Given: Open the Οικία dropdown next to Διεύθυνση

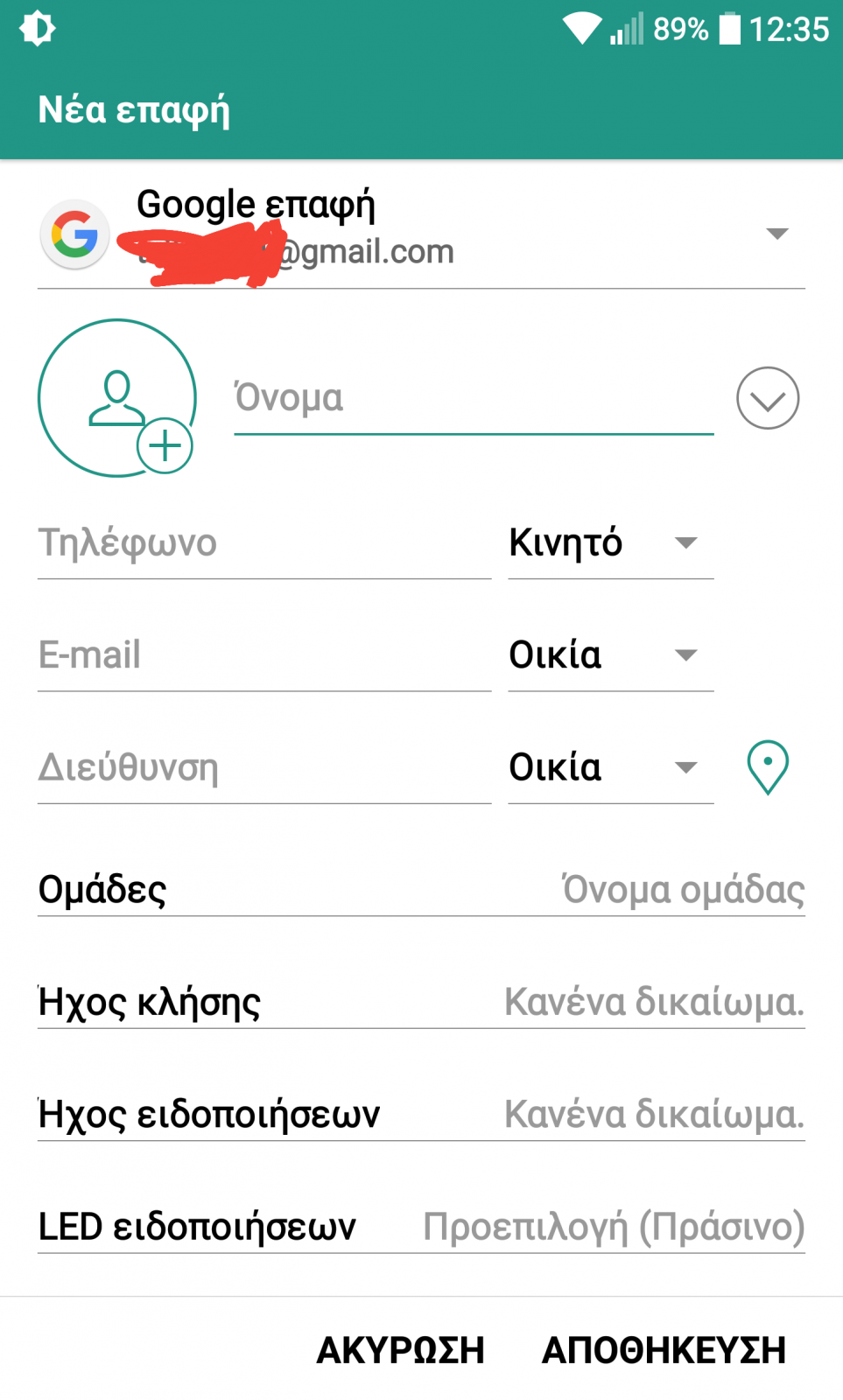Looking at the screenshot, I should click(x=611, y=767).
